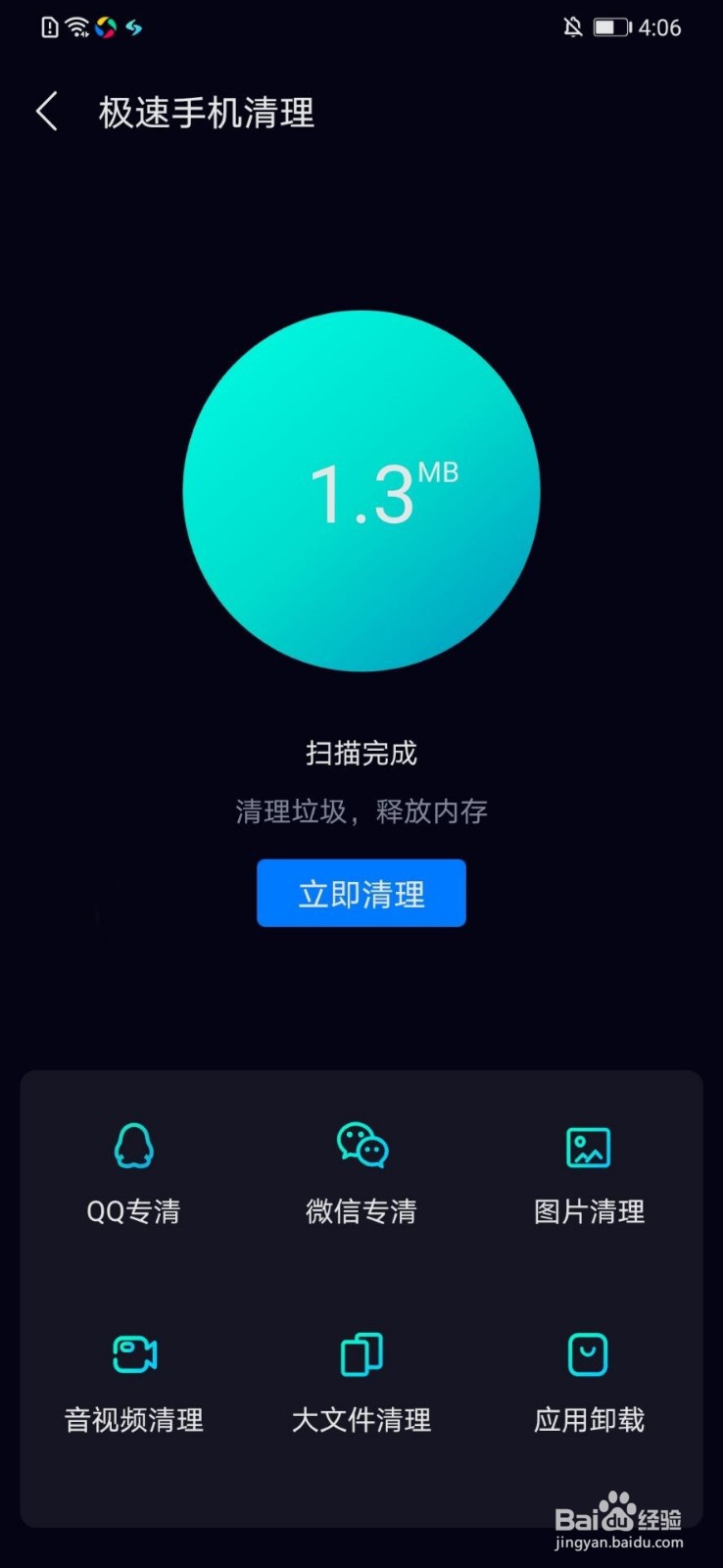Screen dimensions: 723x1568
Task: Tap the video camera icon above 音视频清理
Action: 134,1352
